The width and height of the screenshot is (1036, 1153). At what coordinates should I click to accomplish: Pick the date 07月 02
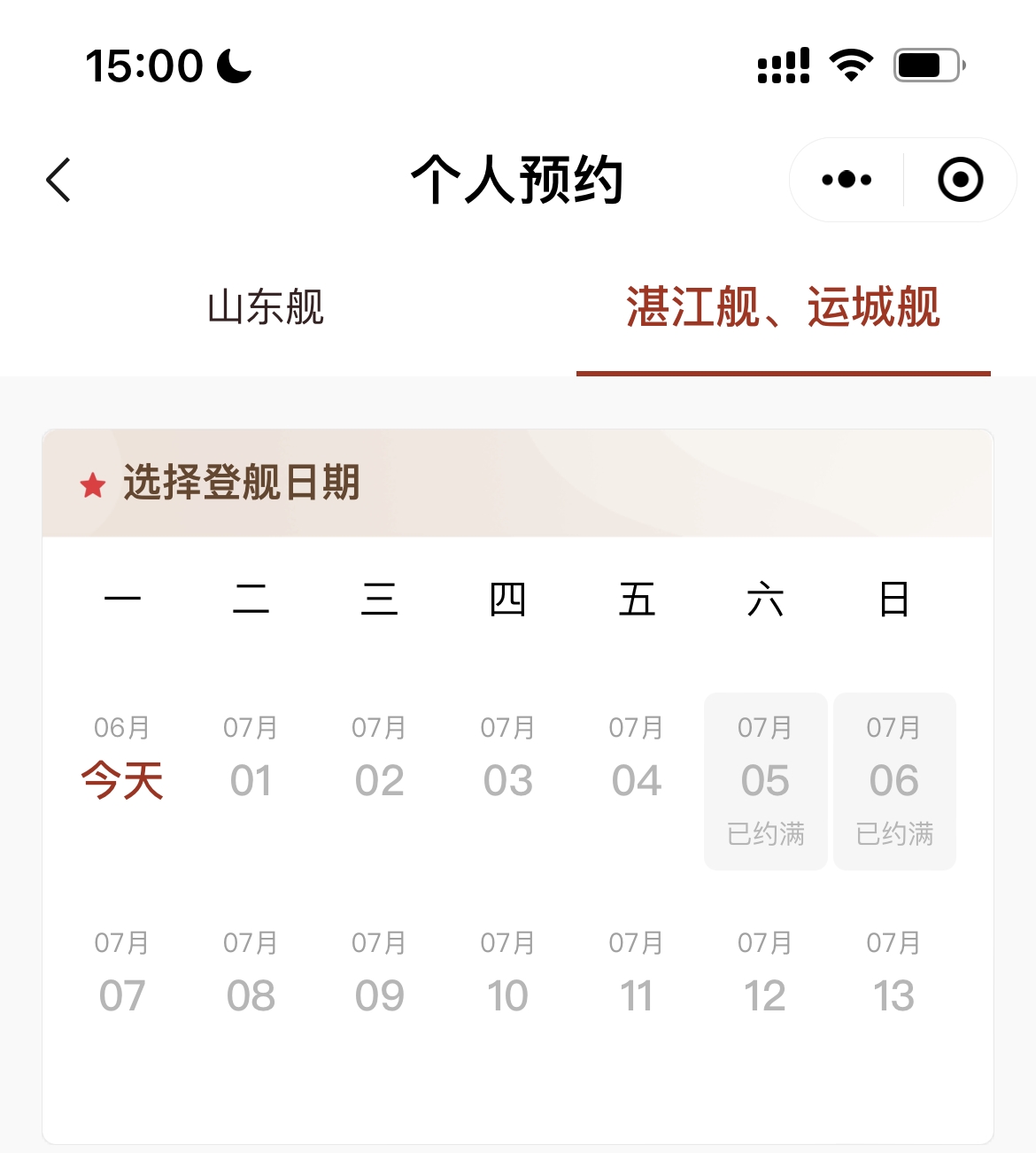pos(379,762)
